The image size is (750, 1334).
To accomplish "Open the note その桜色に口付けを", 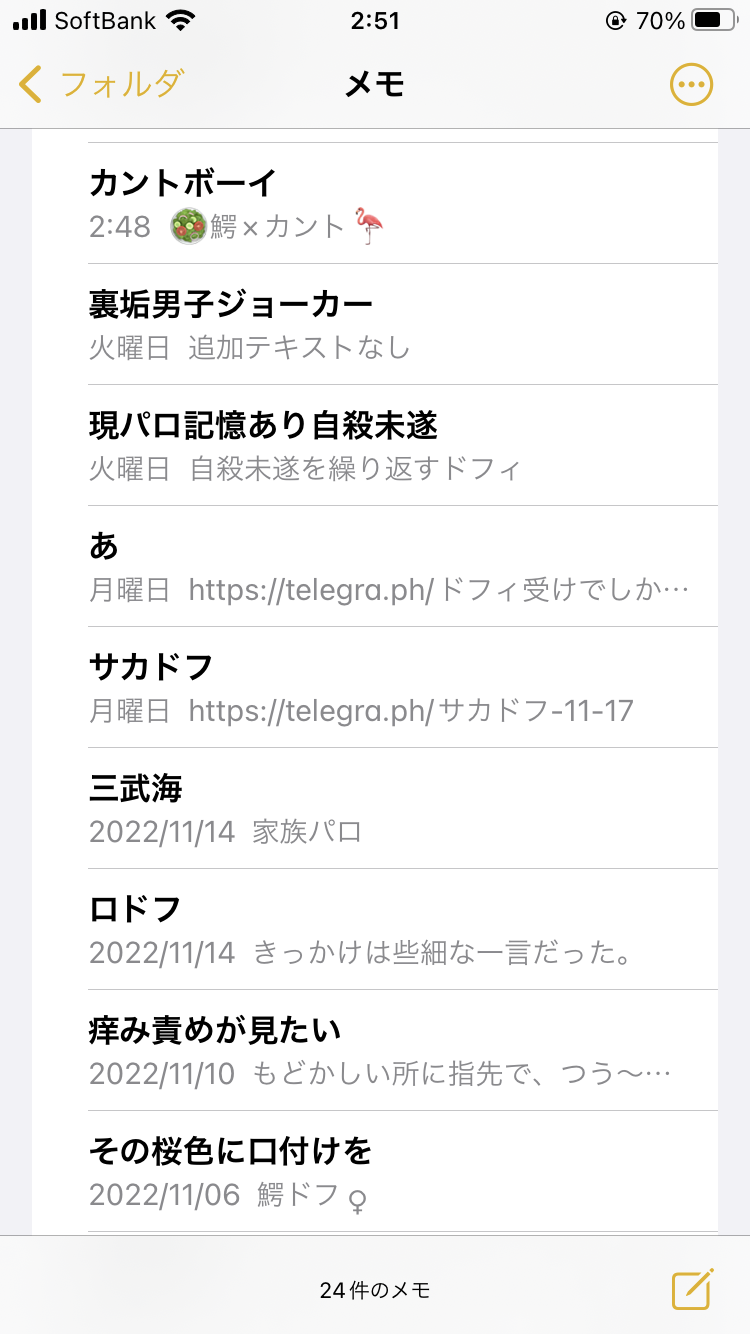I will [375, 1172].
